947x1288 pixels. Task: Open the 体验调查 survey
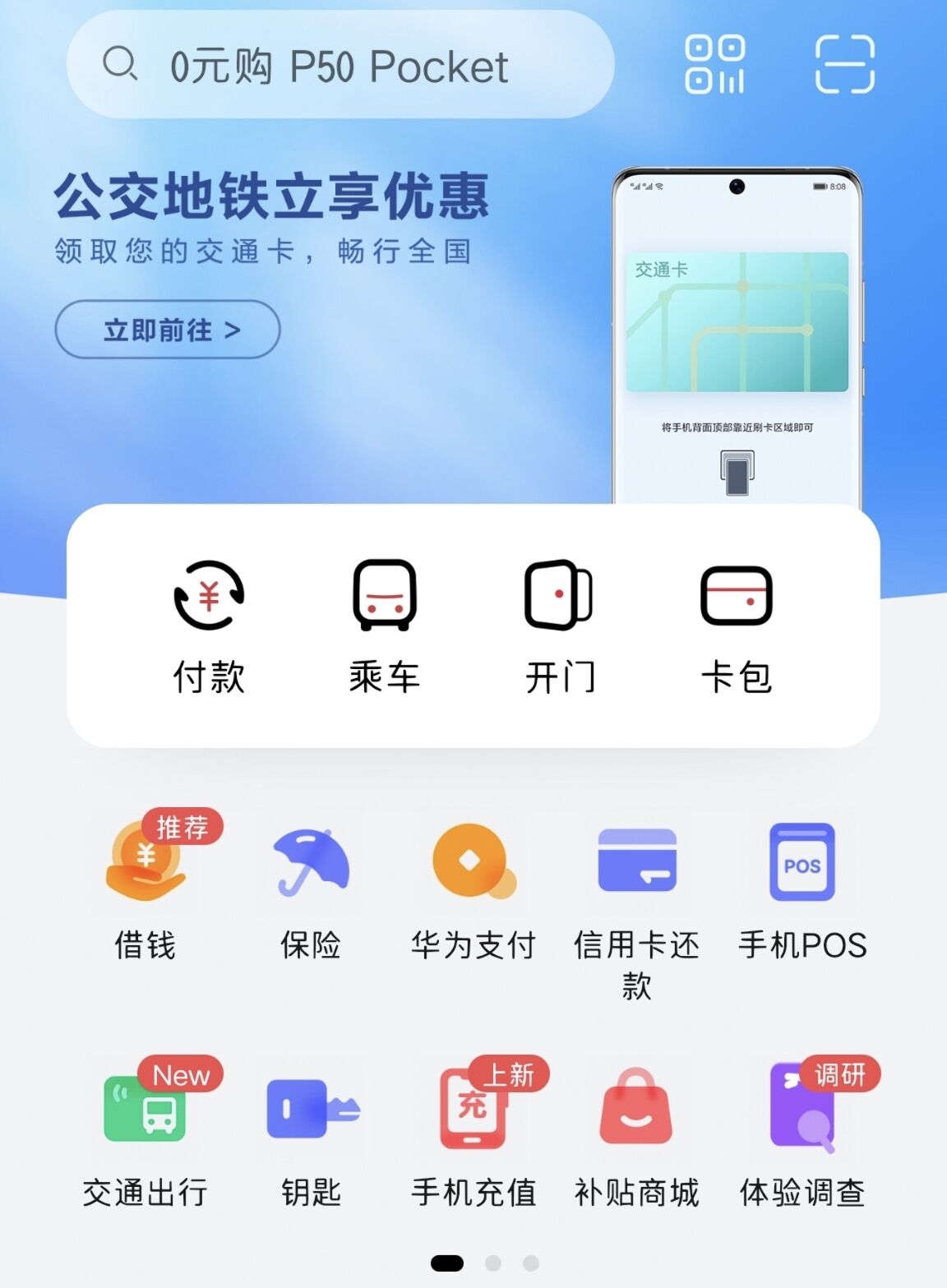801,1136
